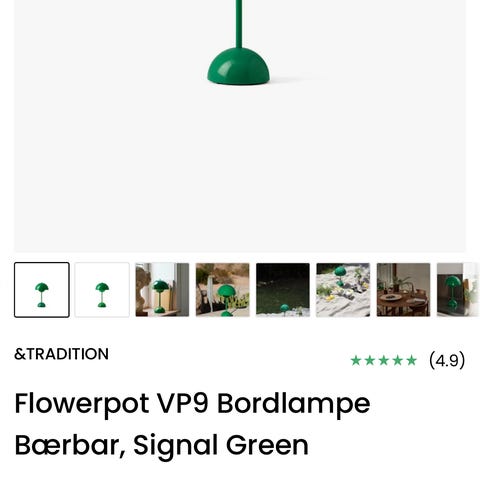Open the dark nighttime lamp thumbnail
This screenshot has height=480, width=480.
[x=283, y=290]
